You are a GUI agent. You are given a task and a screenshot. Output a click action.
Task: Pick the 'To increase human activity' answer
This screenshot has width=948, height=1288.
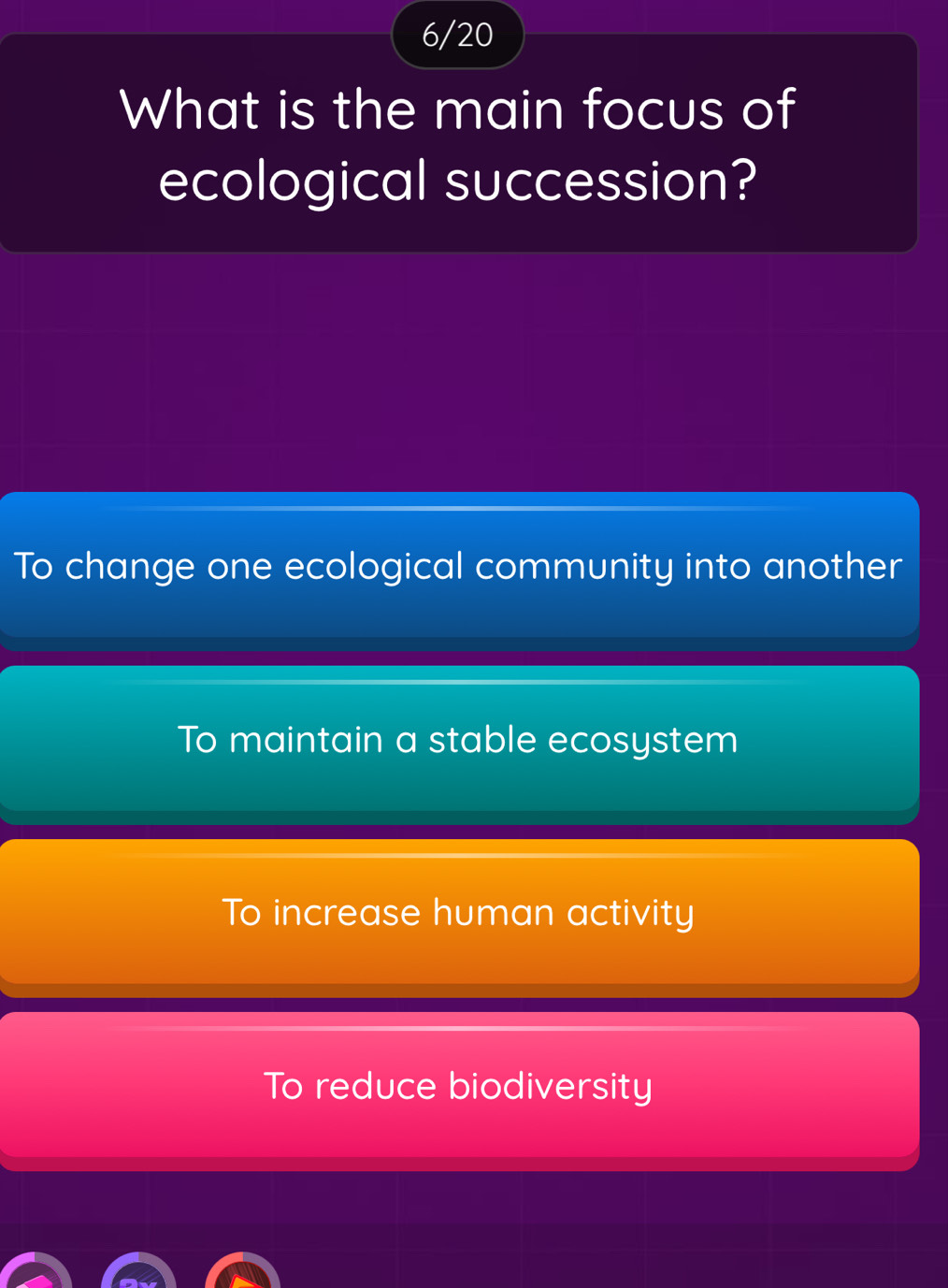(x=458, y=913)
